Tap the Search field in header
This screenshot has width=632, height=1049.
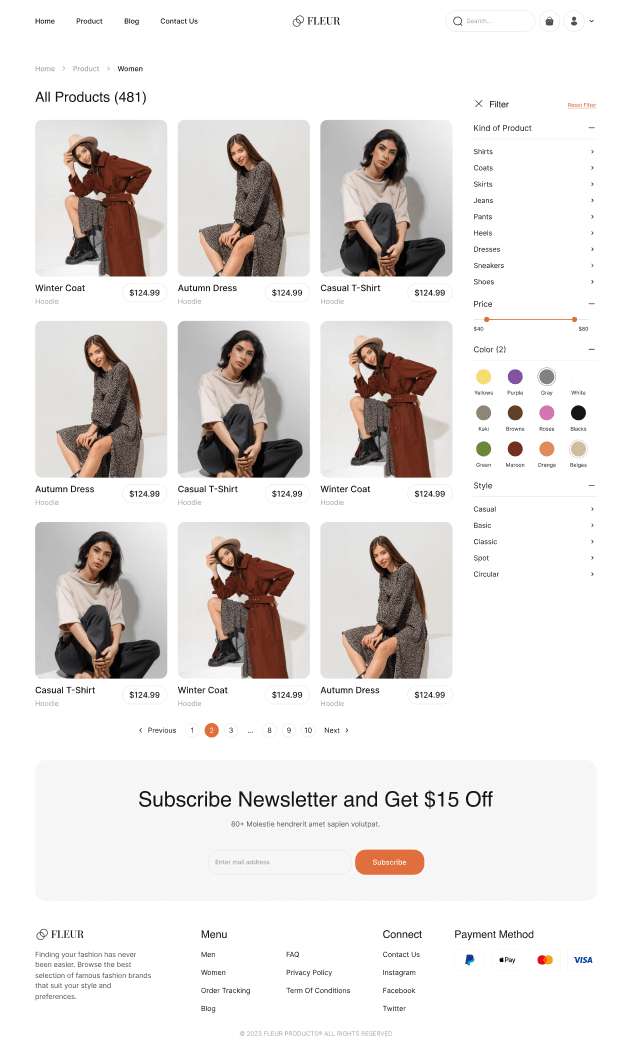[490, 21]
